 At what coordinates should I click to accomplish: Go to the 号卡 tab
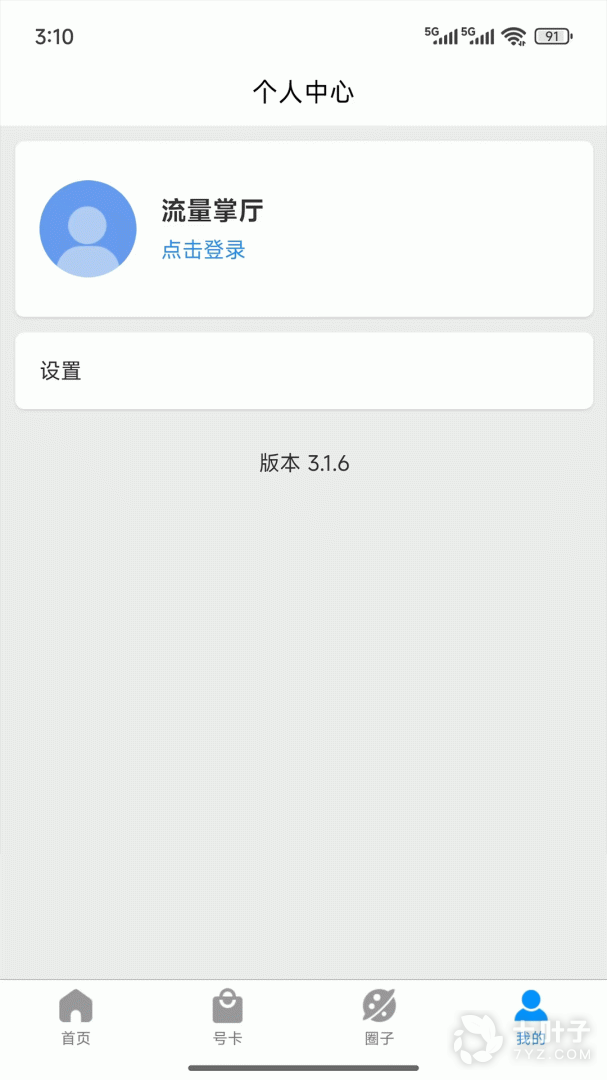tap(227, 1017)
